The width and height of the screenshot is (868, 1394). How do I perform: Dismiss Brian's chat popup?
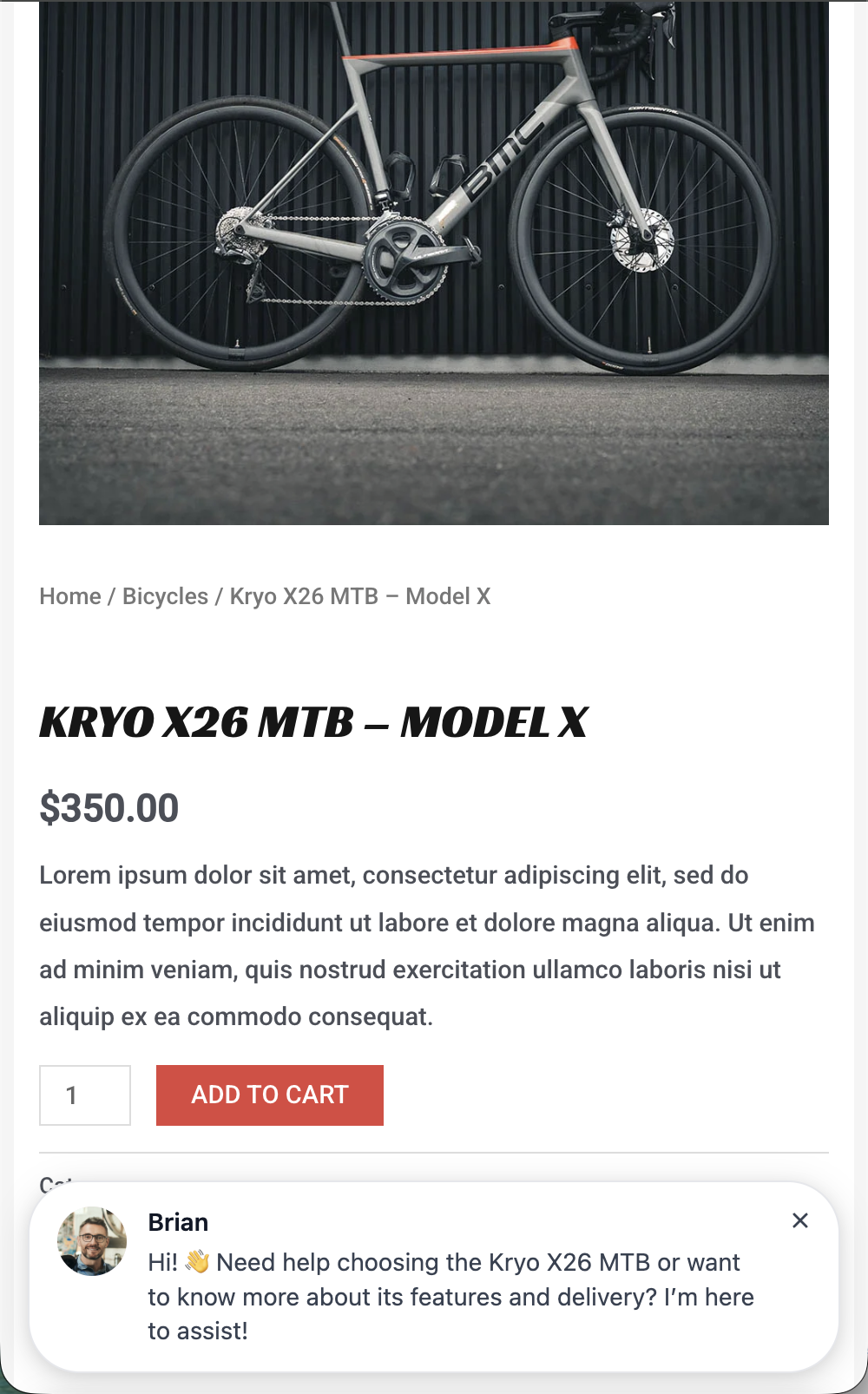point(800,1220)
